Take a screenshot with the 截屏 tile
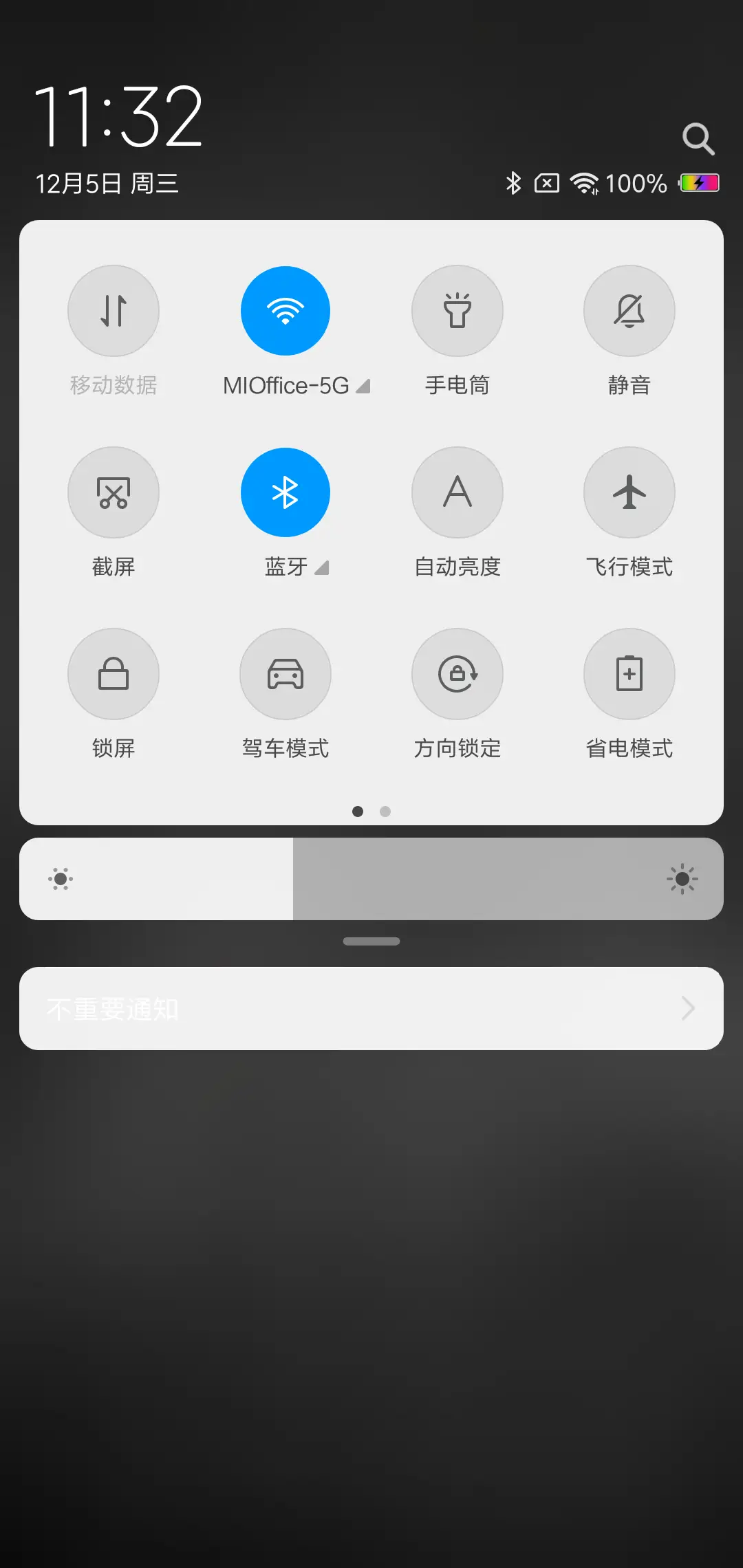 (114, 492)
